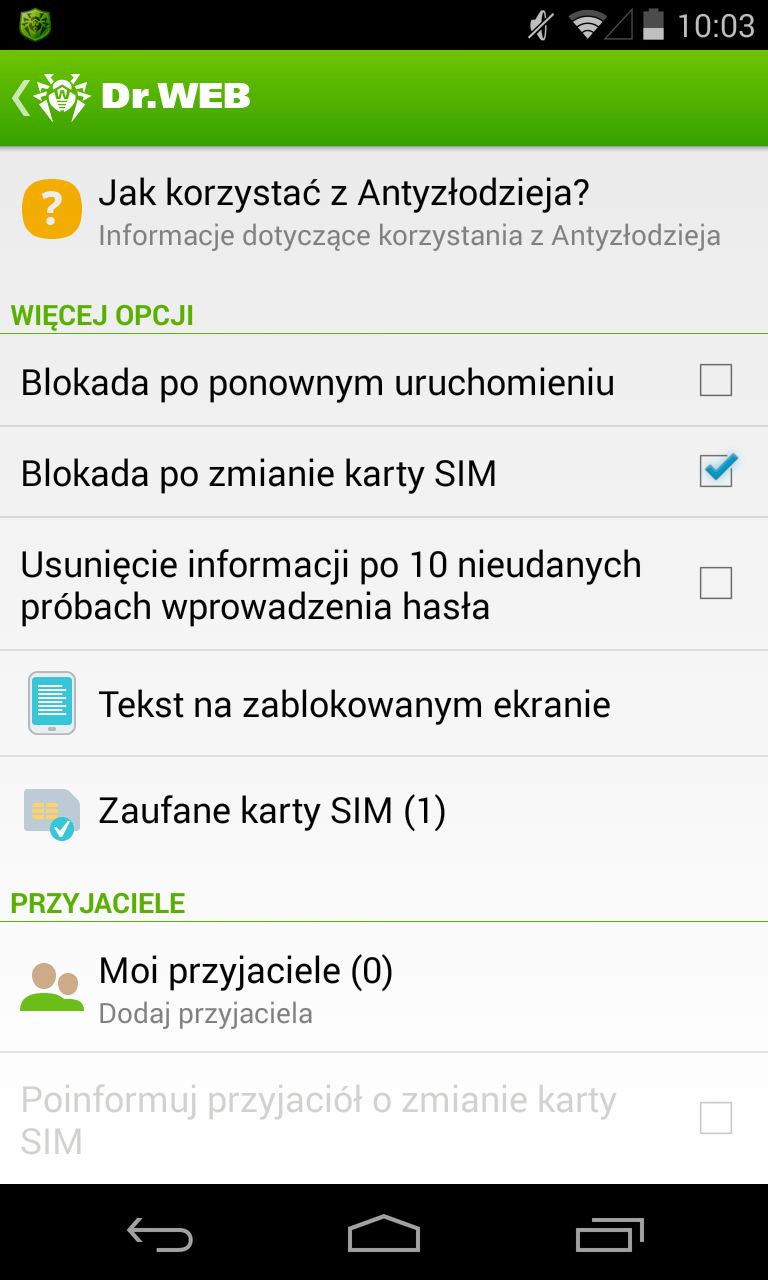Tick 'Usunięcie informacji po 10 nieudanych próbach'

click(x=716, y=583)
